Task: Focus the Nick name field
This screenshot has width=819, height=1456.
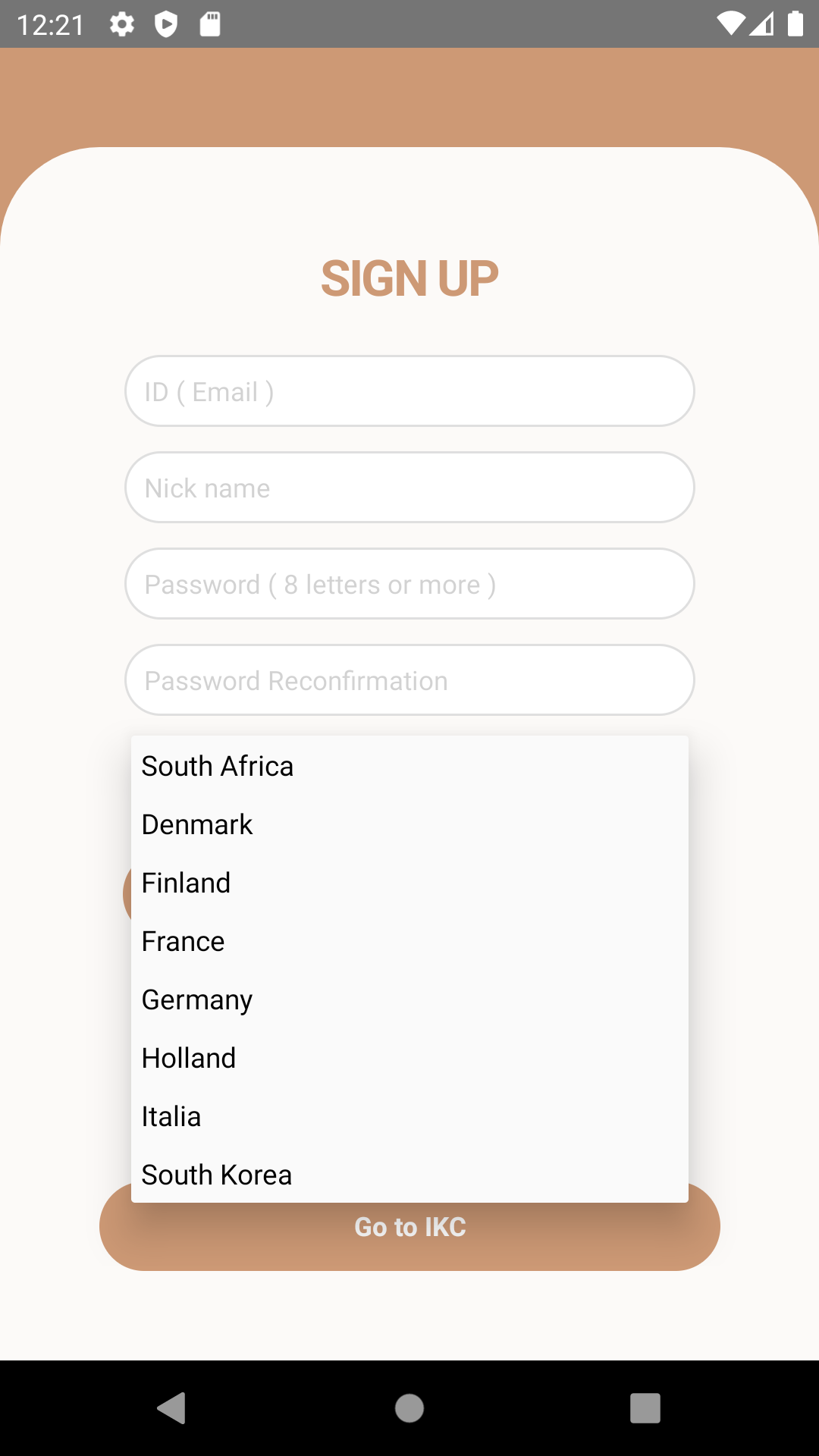Action: [409, 488]
